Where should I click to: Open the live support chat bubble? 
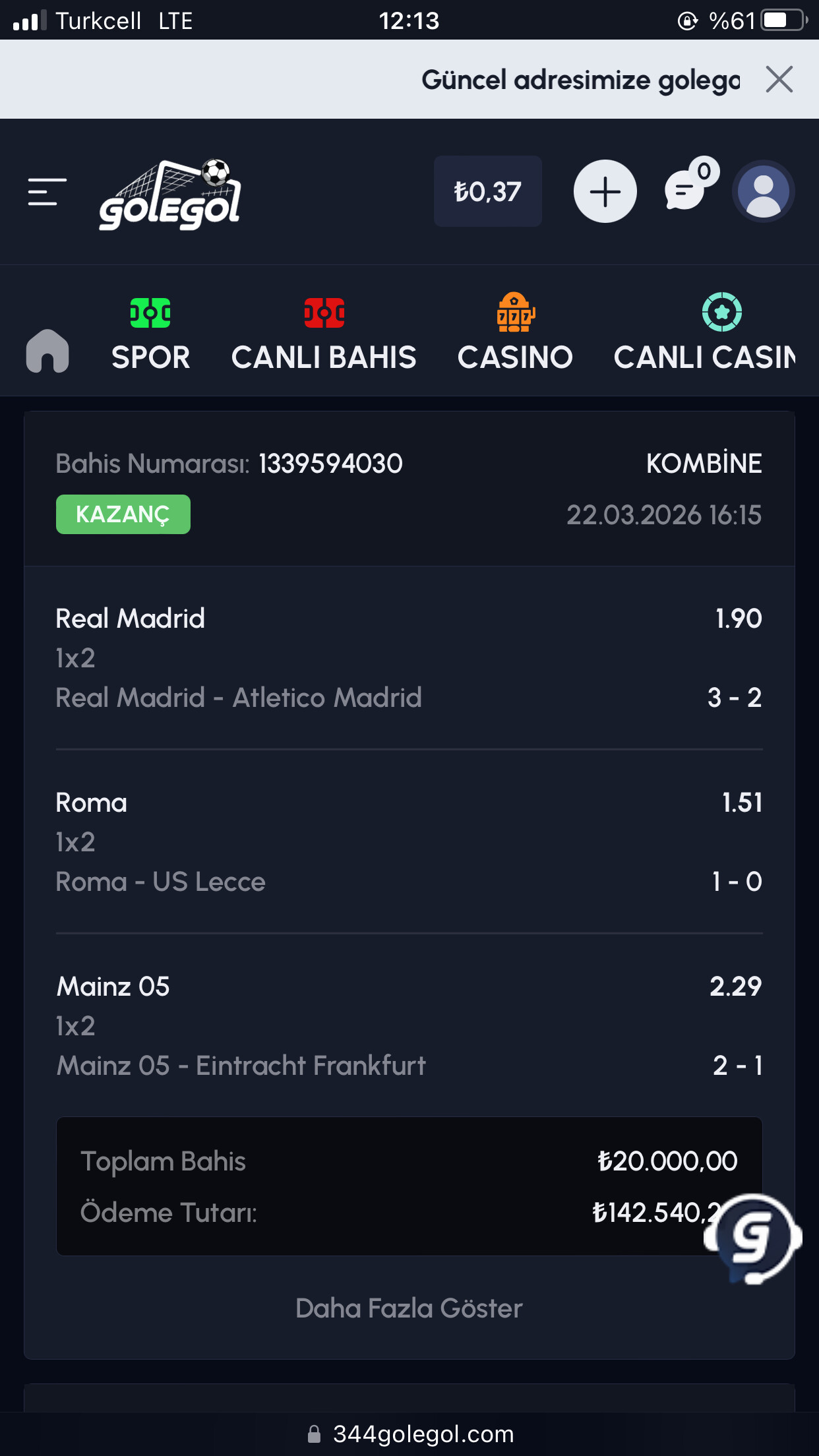[753, 1238]
